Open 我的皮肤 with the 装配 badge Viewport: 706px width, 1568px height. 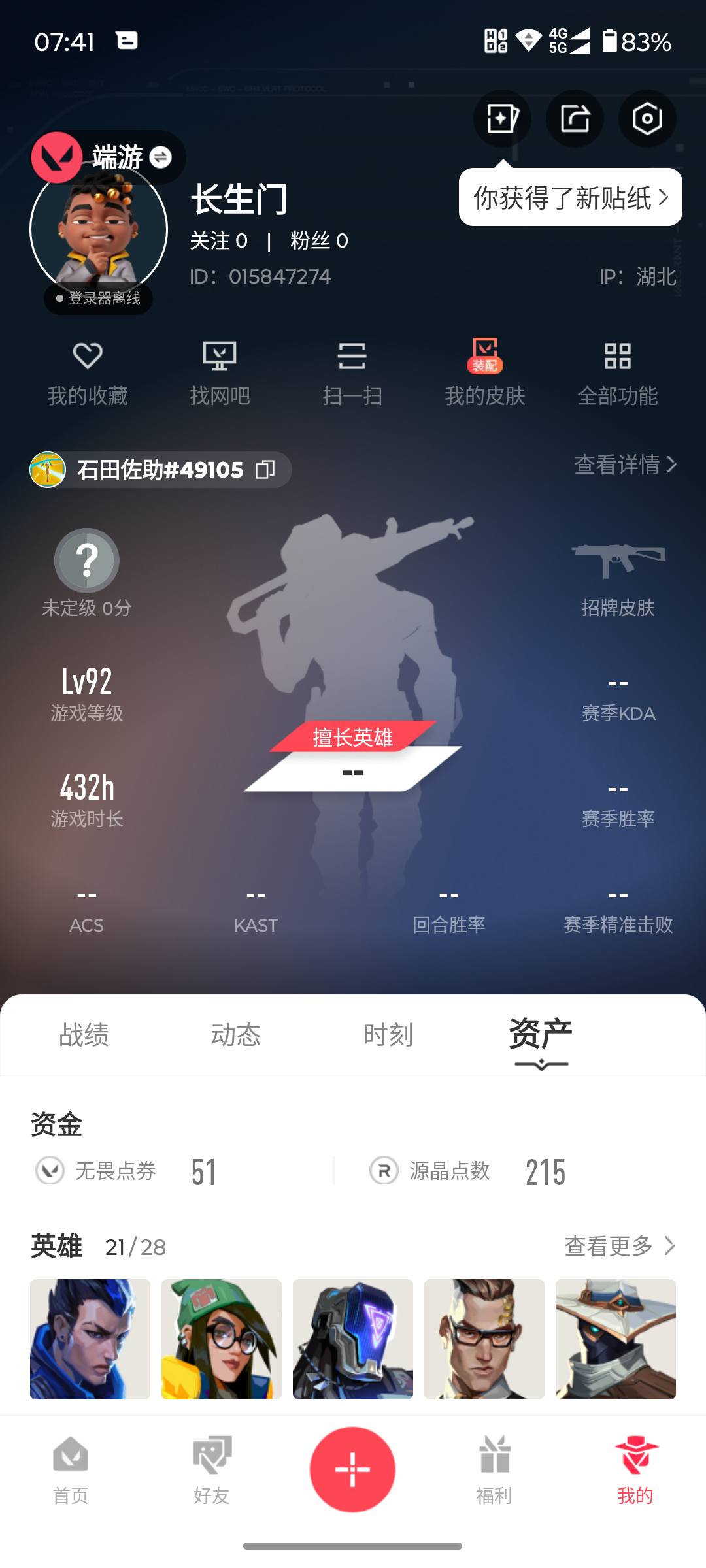point(485,372)
